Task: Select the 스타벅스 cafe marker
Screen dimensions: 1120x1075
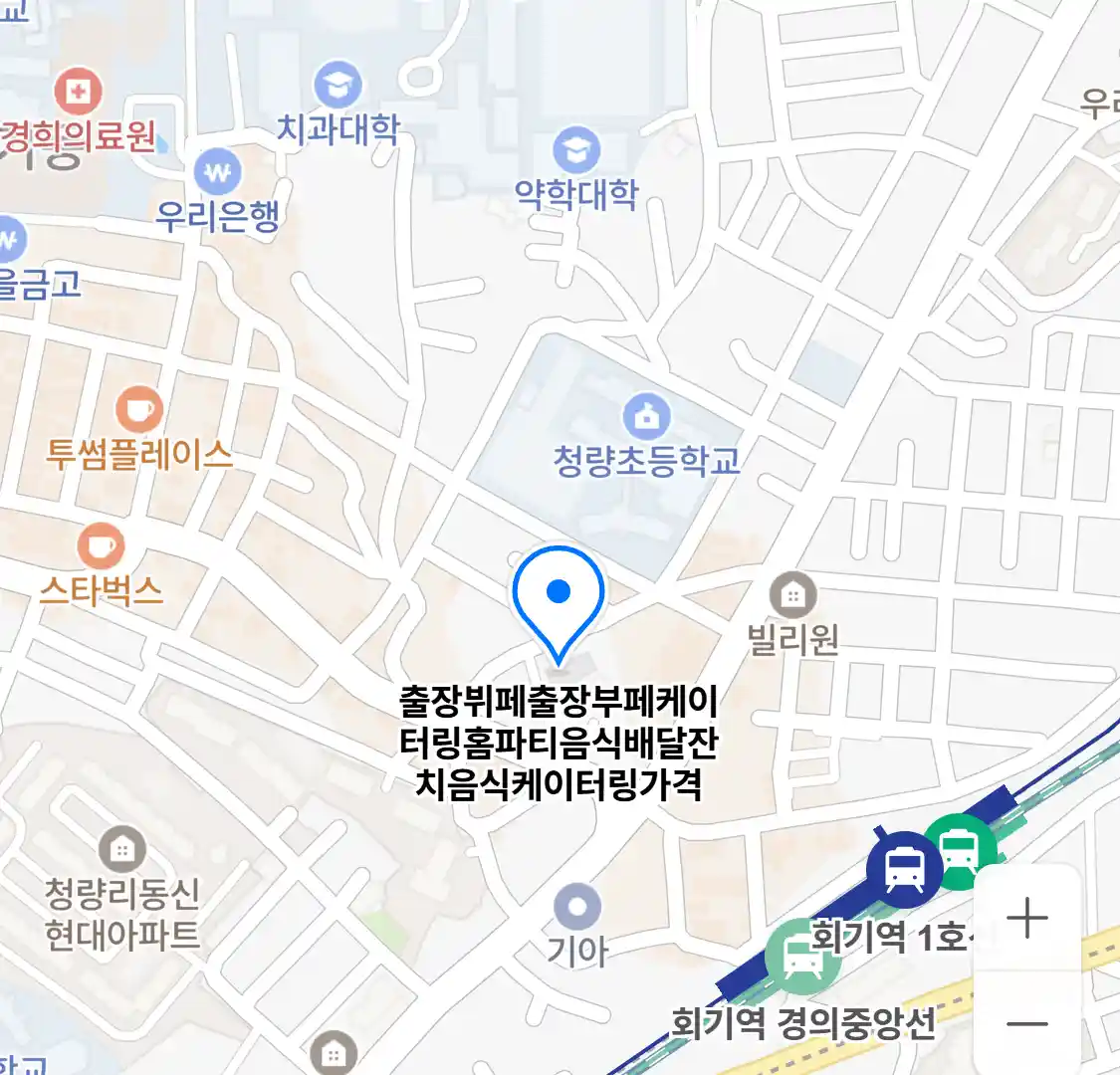Action: click(x=101, y=546)
